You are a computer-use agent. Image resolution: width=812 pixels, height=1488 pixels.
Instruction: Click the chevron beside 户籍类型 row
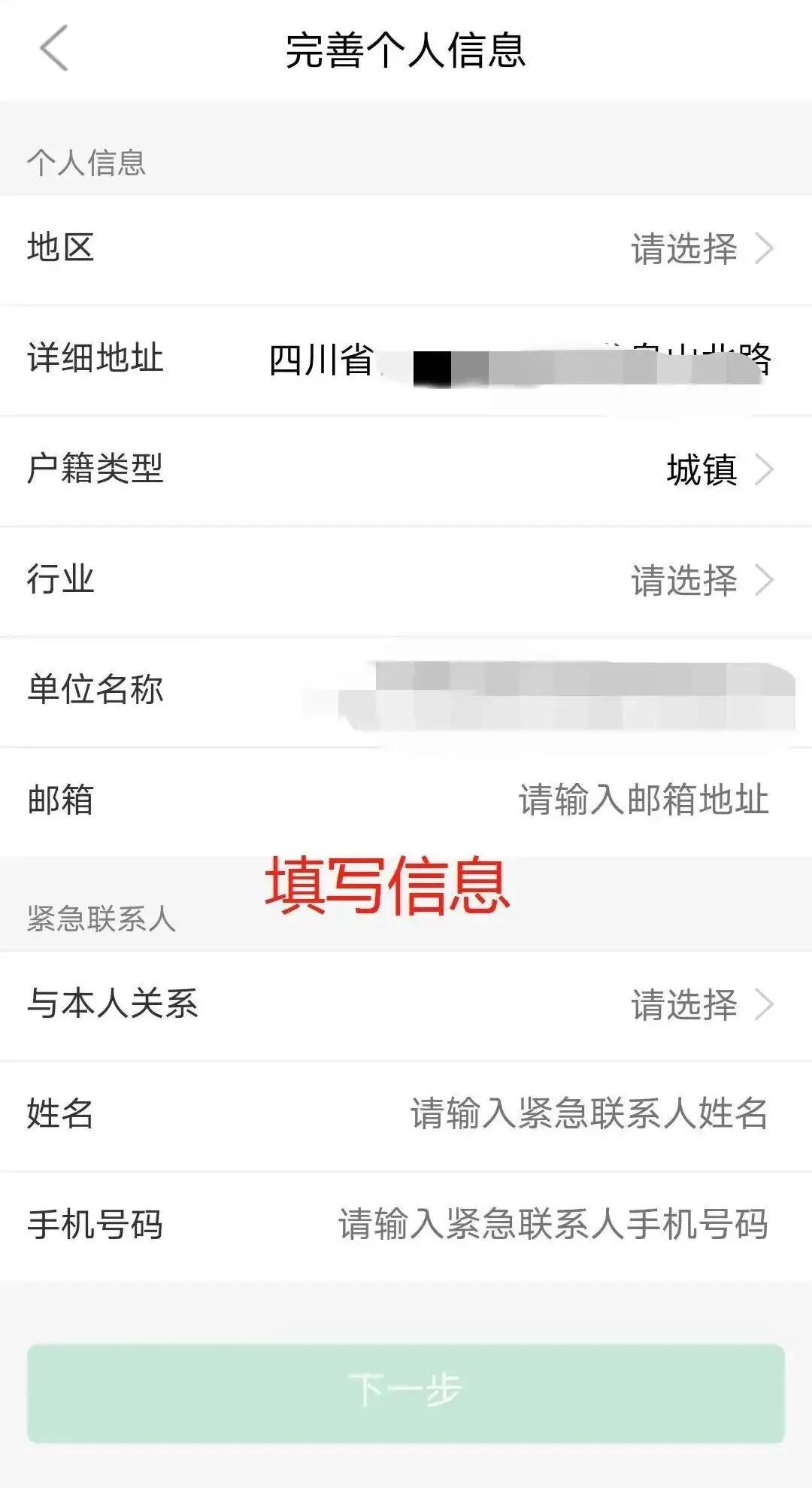767,470
